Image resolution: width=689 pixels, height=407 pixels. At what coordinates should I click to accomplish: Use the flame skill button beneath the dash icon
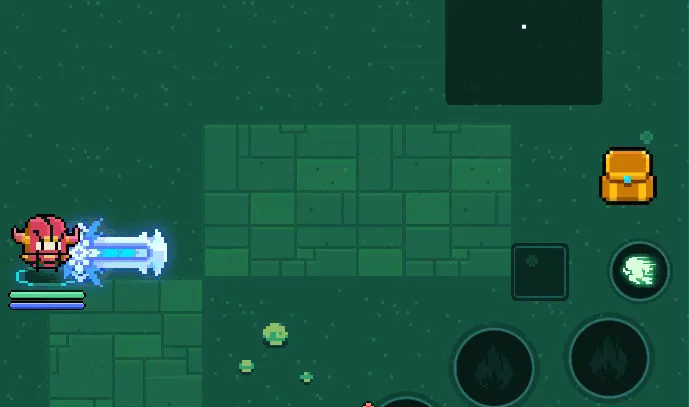[x=609, y=359]
